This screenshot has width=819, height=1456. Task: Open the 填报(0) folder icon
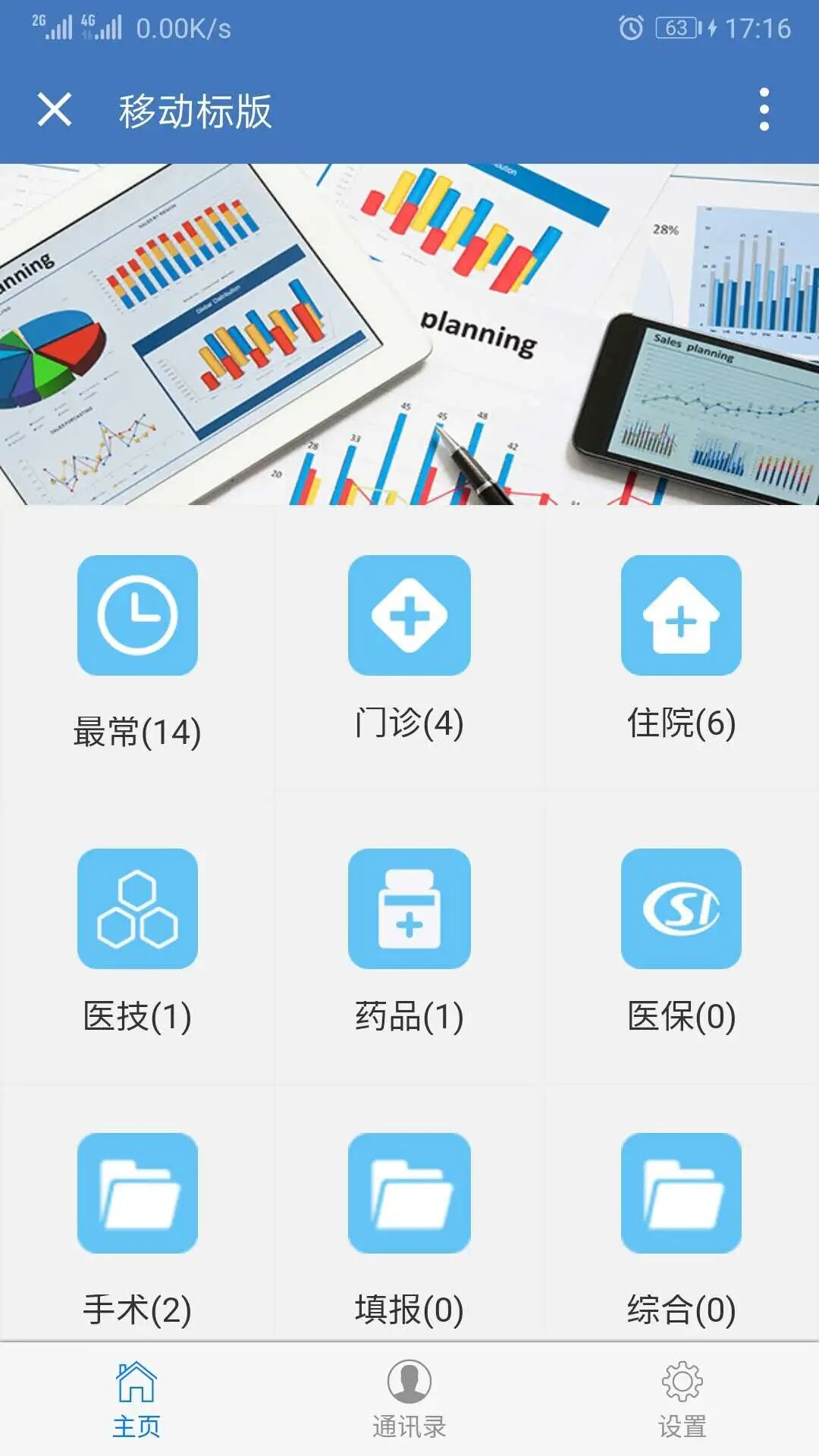pos(409,1191)
